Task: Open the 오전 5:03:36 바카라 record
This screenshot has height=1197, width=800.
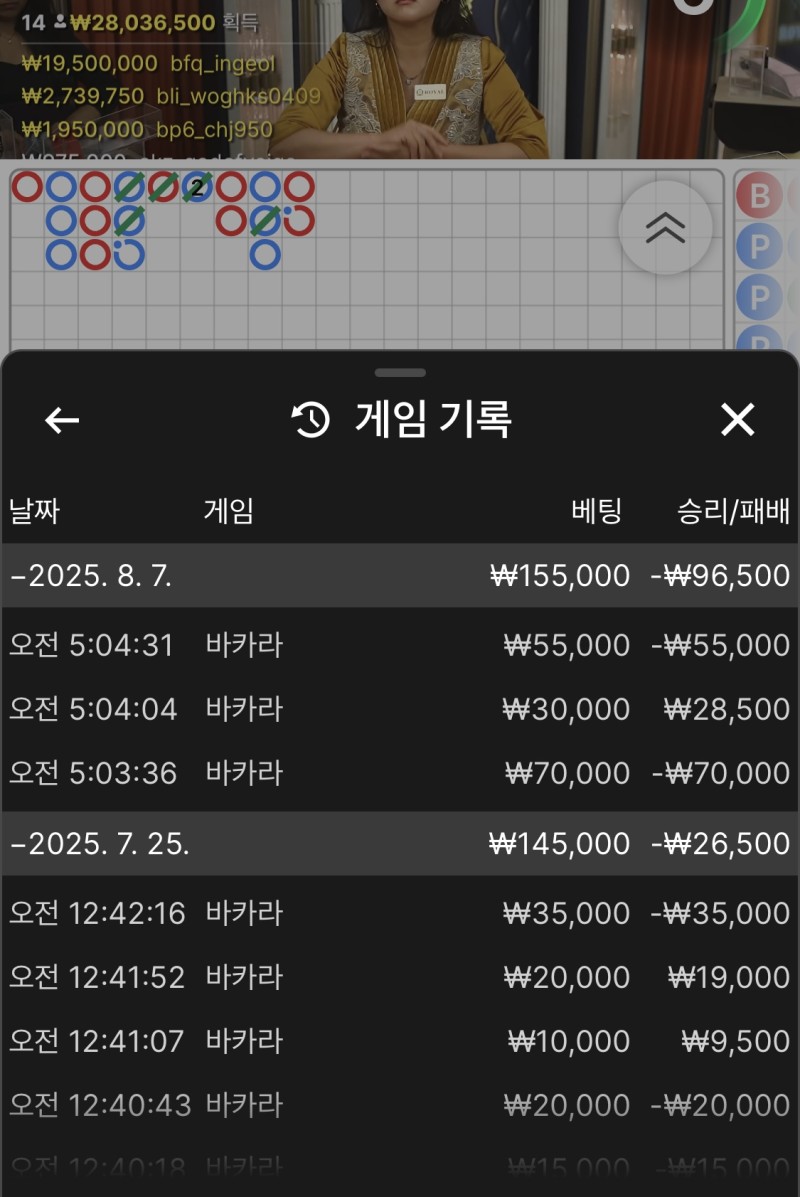Action: coord(400,773)
